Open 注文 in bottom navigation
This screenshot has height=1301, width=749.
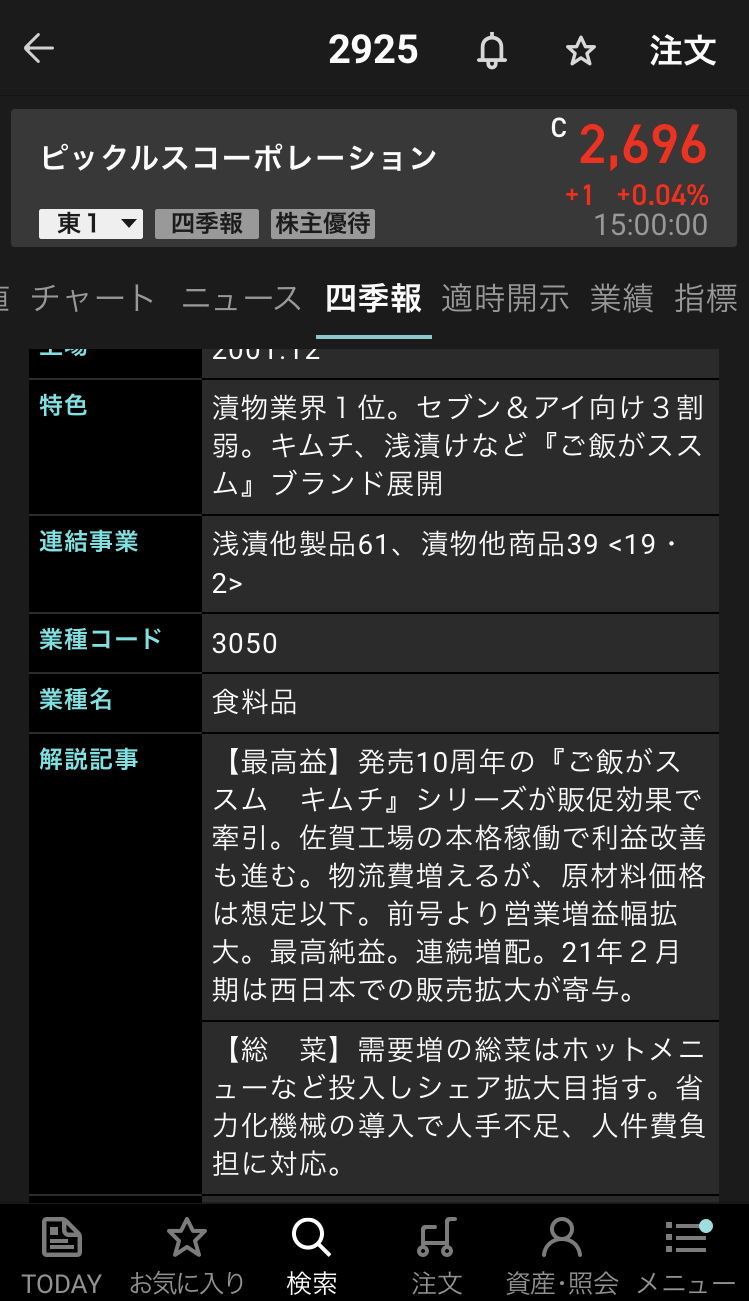coord(437,1254)
